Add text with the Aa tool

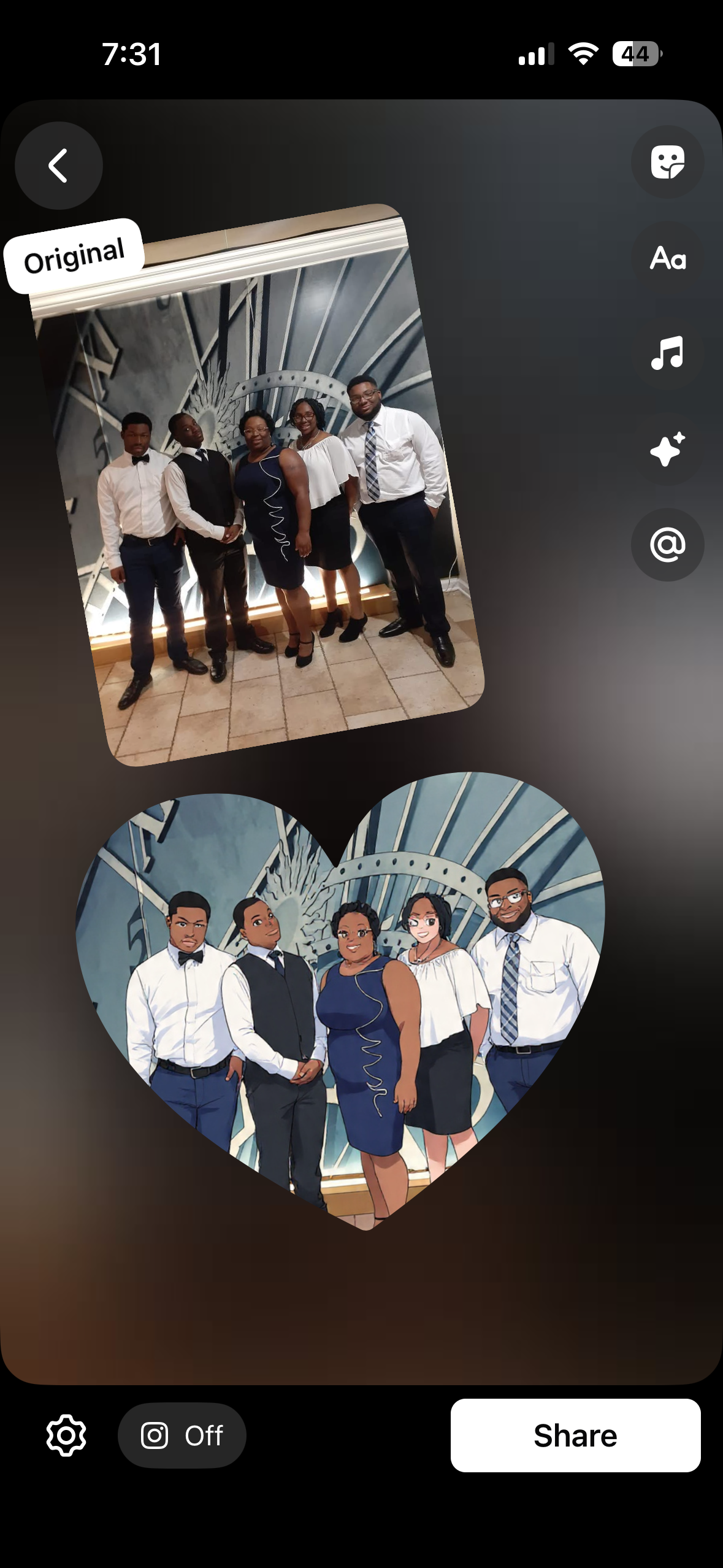click(667, 258)
